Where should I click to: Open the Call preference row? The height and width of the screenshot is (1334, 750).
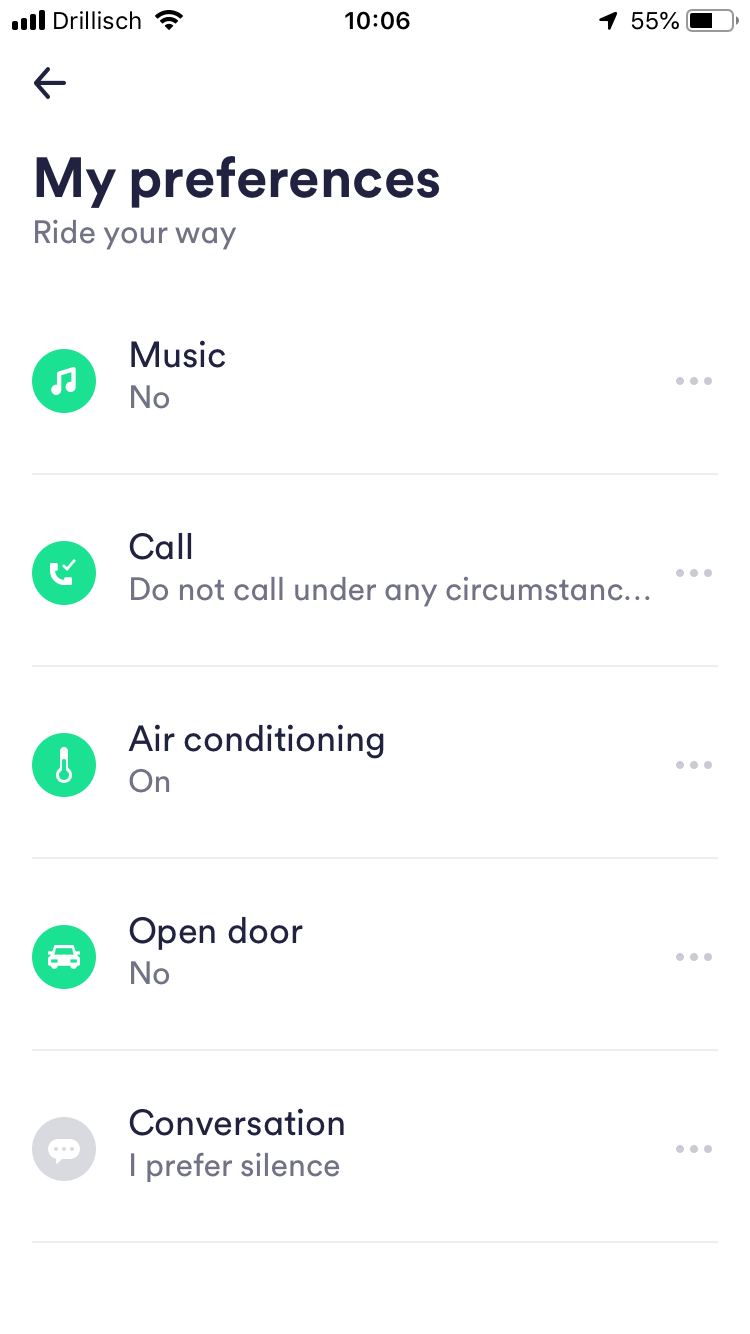click(x=375, y=571)
